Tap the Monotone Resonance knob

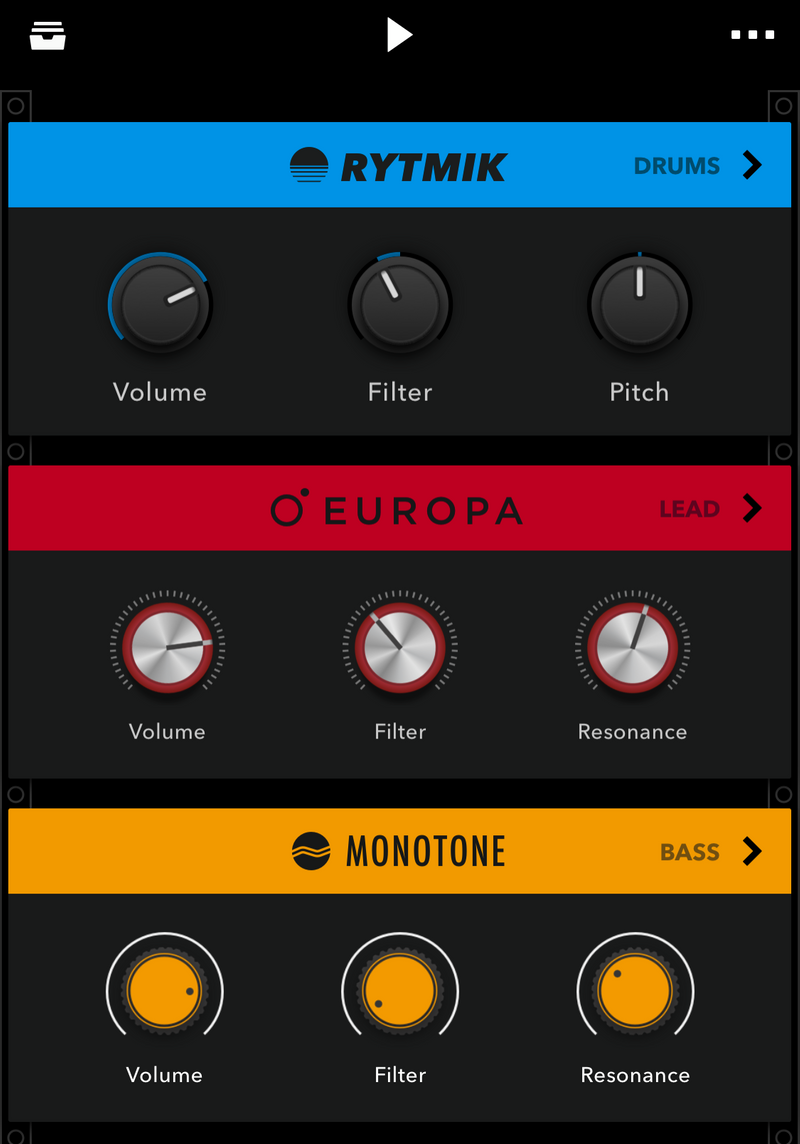pos(635,992)
